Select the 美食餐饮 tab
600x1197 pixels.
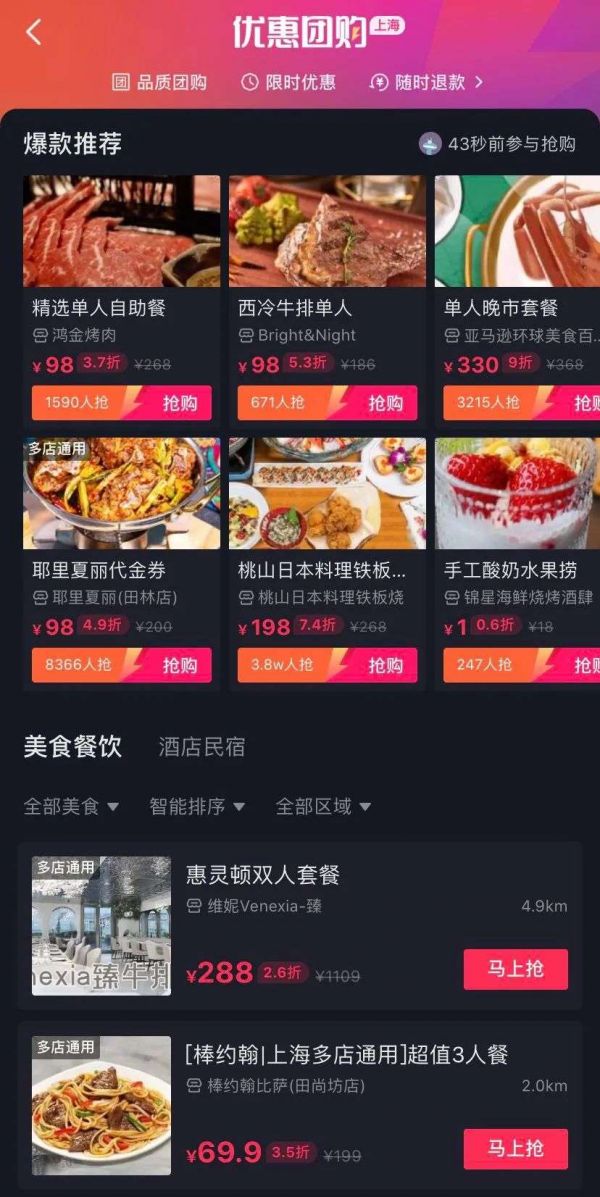click(72, 746)
